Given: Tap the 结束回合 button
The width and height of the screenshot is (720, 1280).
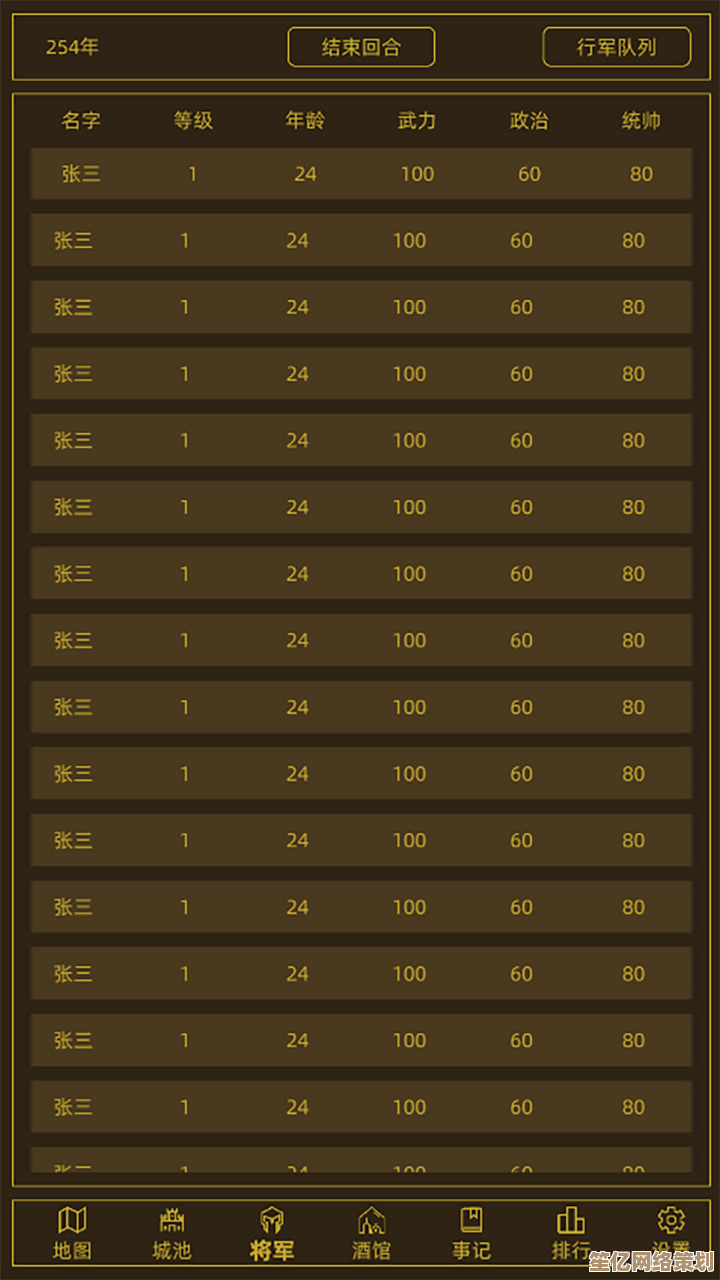Looking at the screenshot, I should tap(361, 47).
